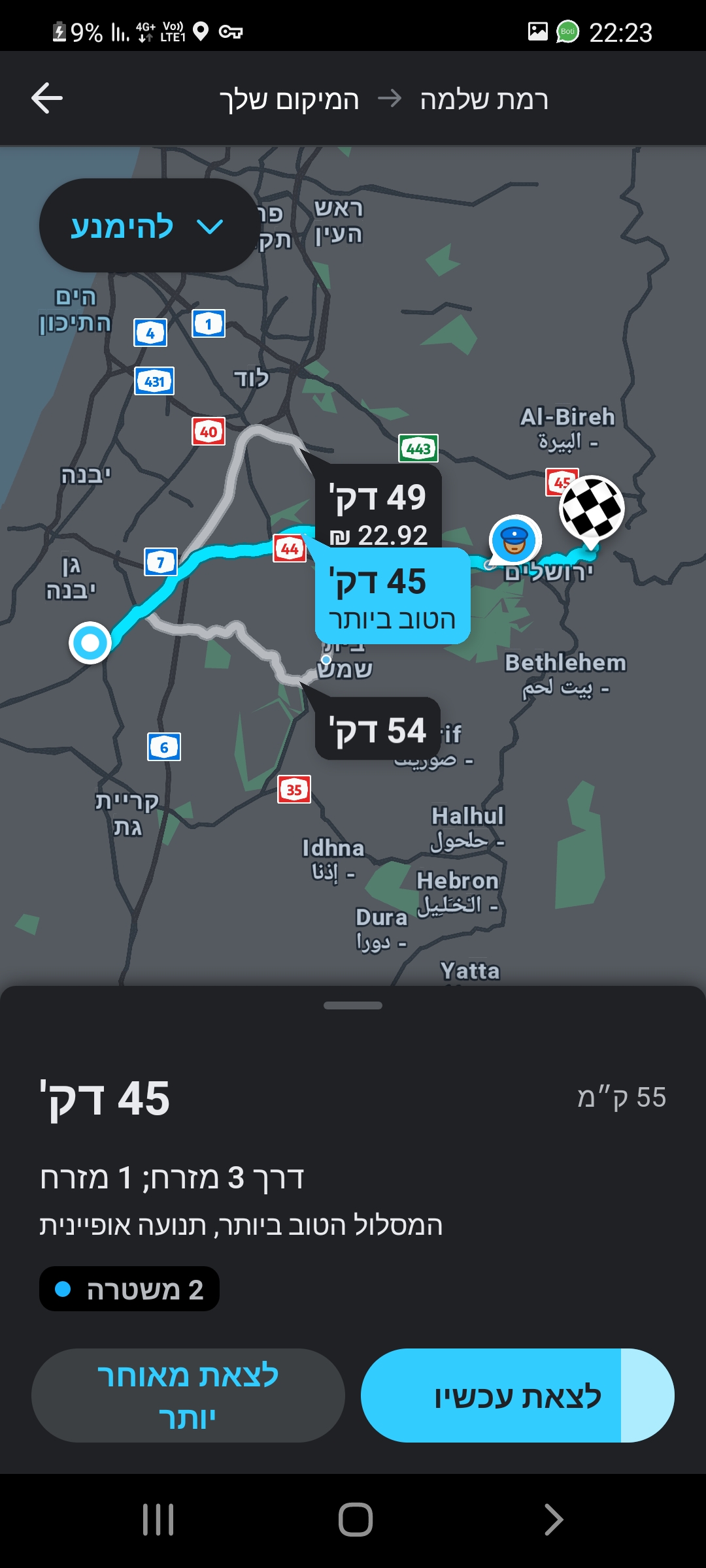Select the 49-minute toll route bubble
Viewport: 706px width, 1568px height.
[x=378, y=505]
